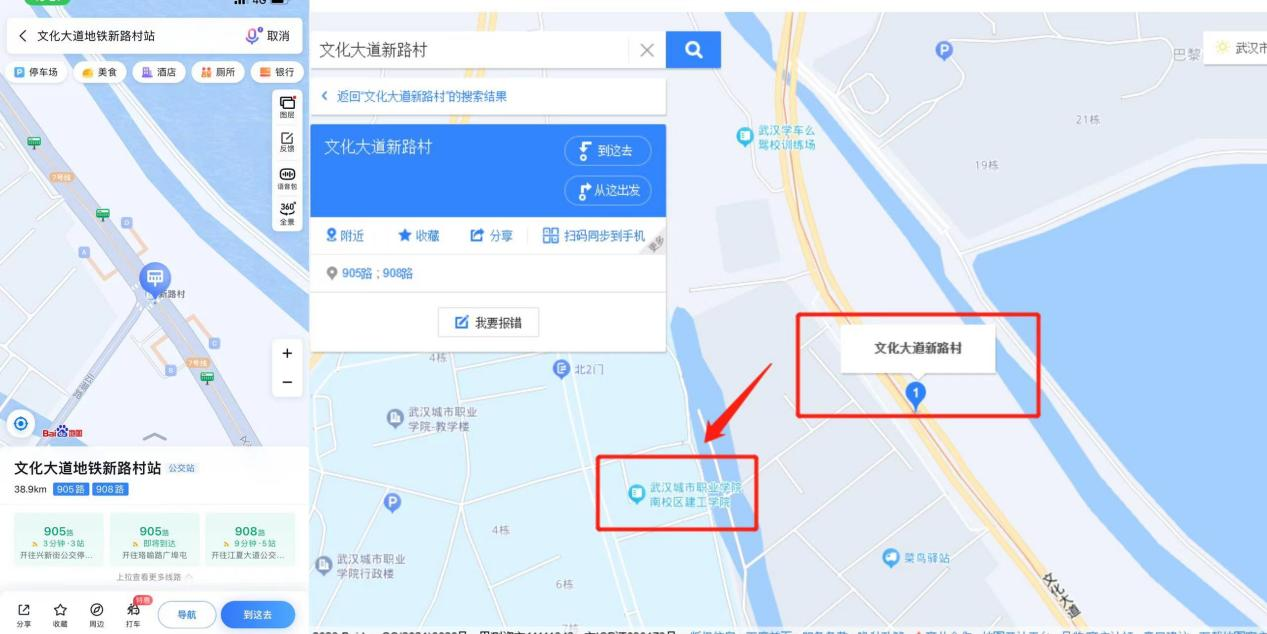Screen dimensions: 1267x634
Task: Open 360° 全景 panorama view
Action: [287, 213]
